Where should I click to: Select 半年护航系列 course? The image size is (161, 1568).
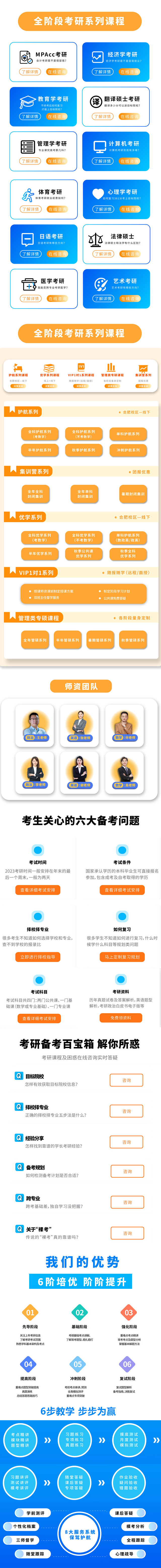pyautogui.click(x=39, y=450)
